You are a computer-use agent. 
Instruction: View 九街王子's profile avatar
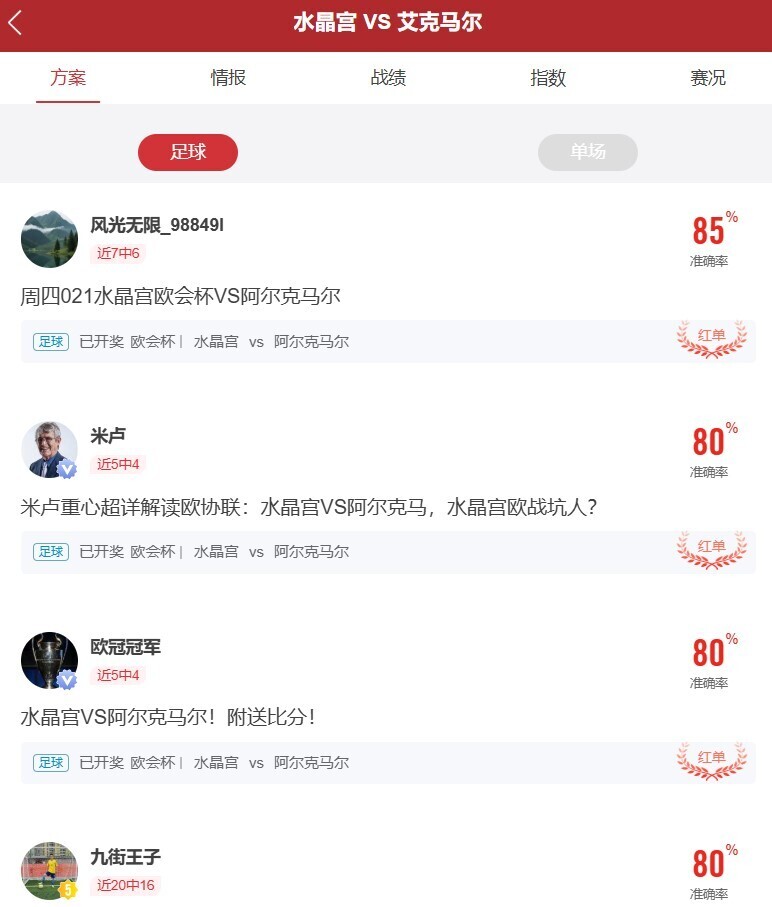[x=49, y=870]
